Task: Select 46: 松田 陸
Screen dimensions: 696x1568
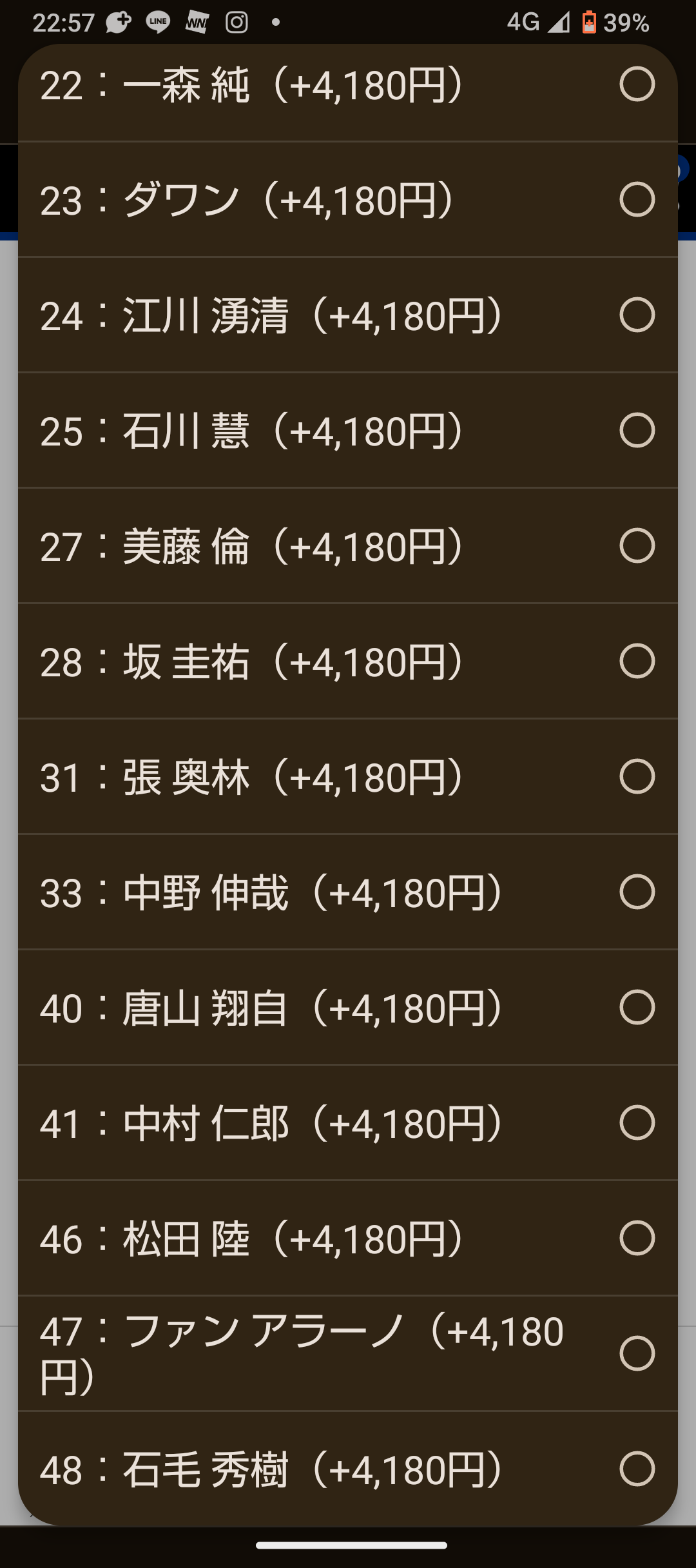Action: click(x=348, y=1238)
